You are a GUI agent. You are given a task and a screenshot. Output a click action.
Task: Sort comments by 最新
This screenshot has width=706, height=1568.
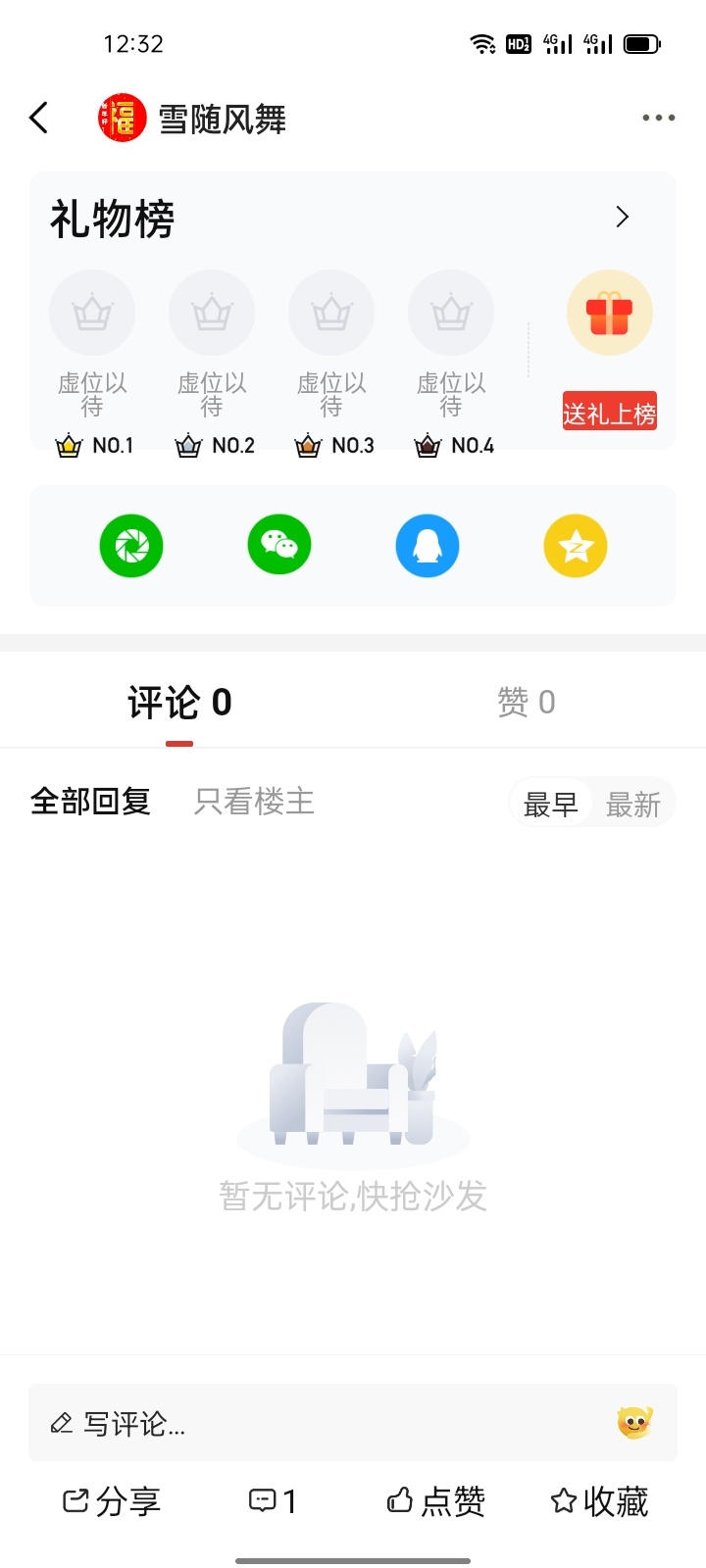(633, 805)
